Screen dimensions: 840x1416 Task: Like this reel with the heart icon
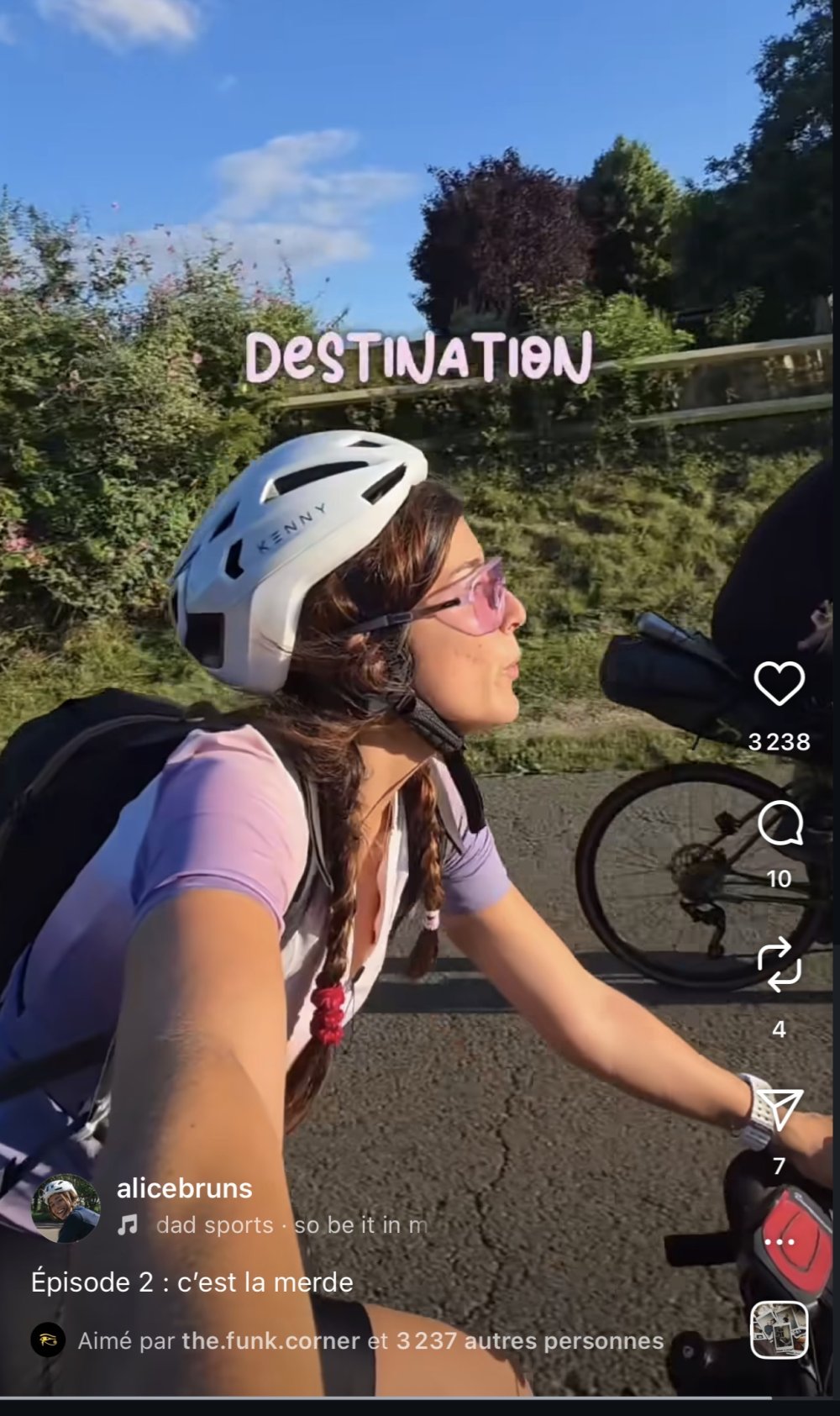pos(779,683)
